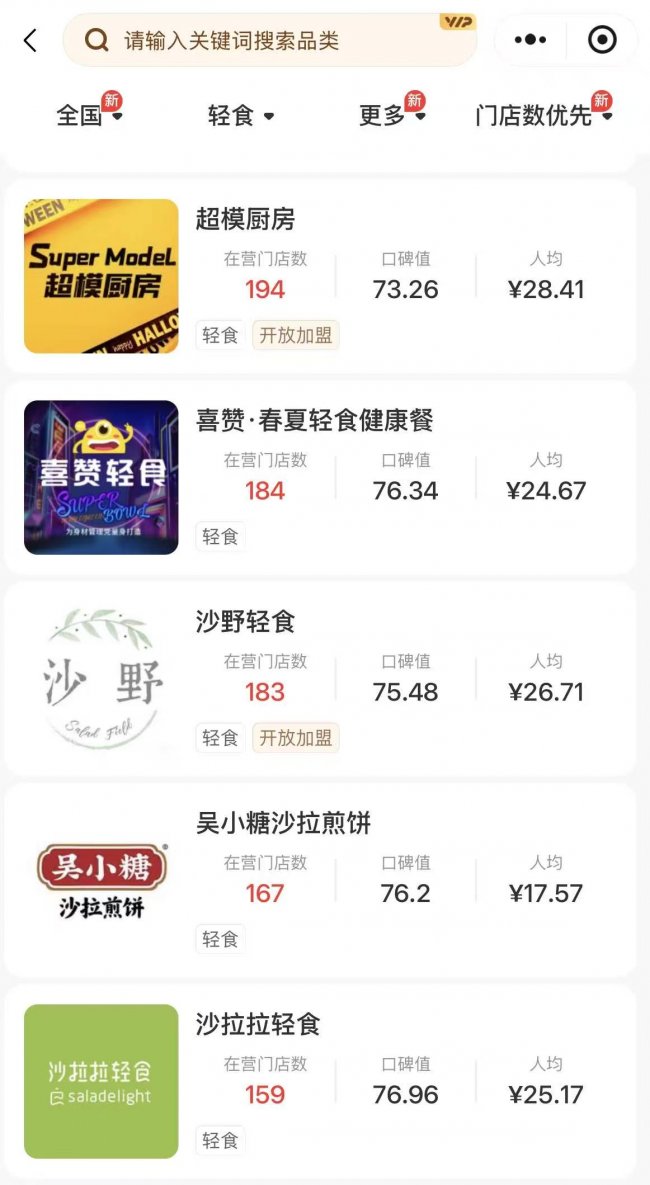Open the 更多 filter dropdown
This screenshot has width=650, height=1185.
pyautogui.click(x=392, y=116)
